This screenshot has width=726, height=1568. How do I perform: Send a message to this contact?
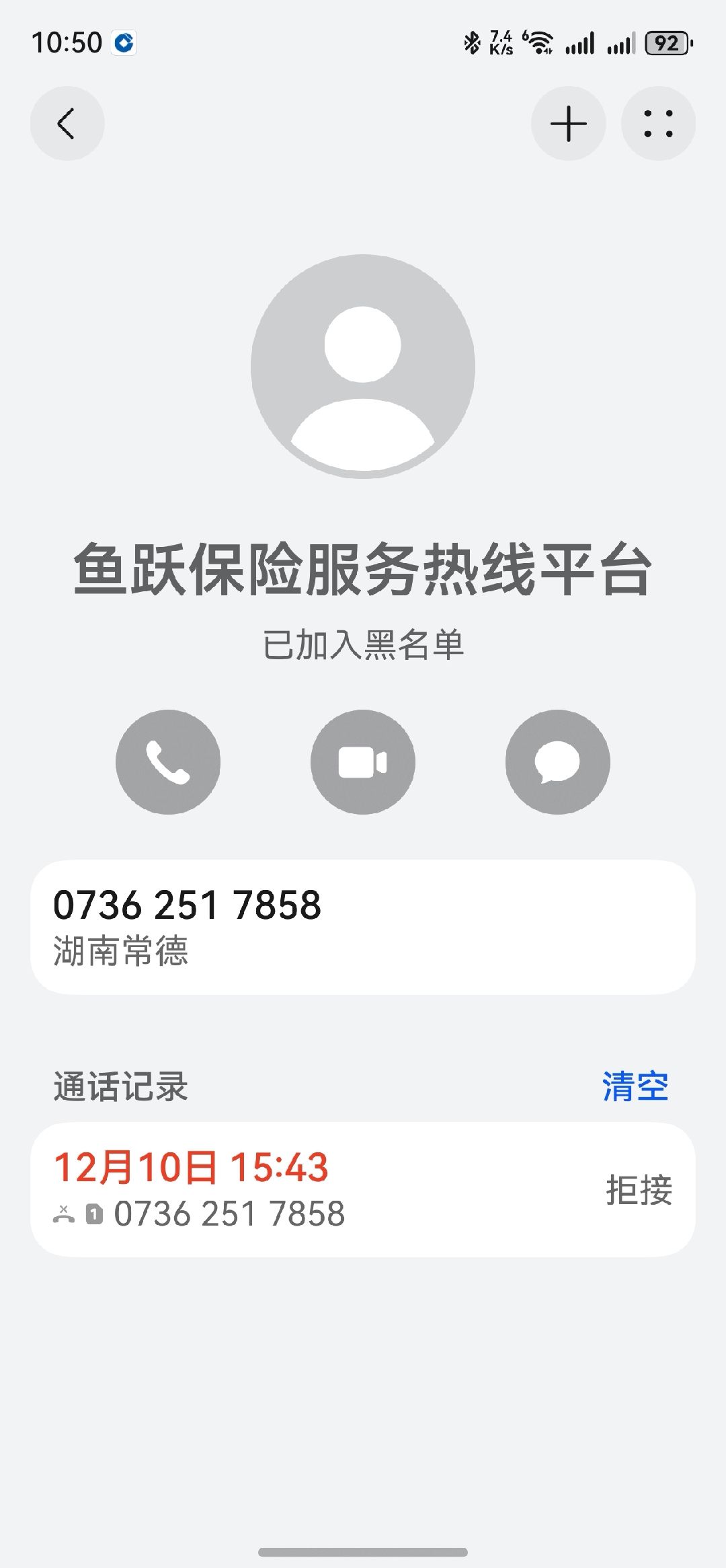point(557,761)
